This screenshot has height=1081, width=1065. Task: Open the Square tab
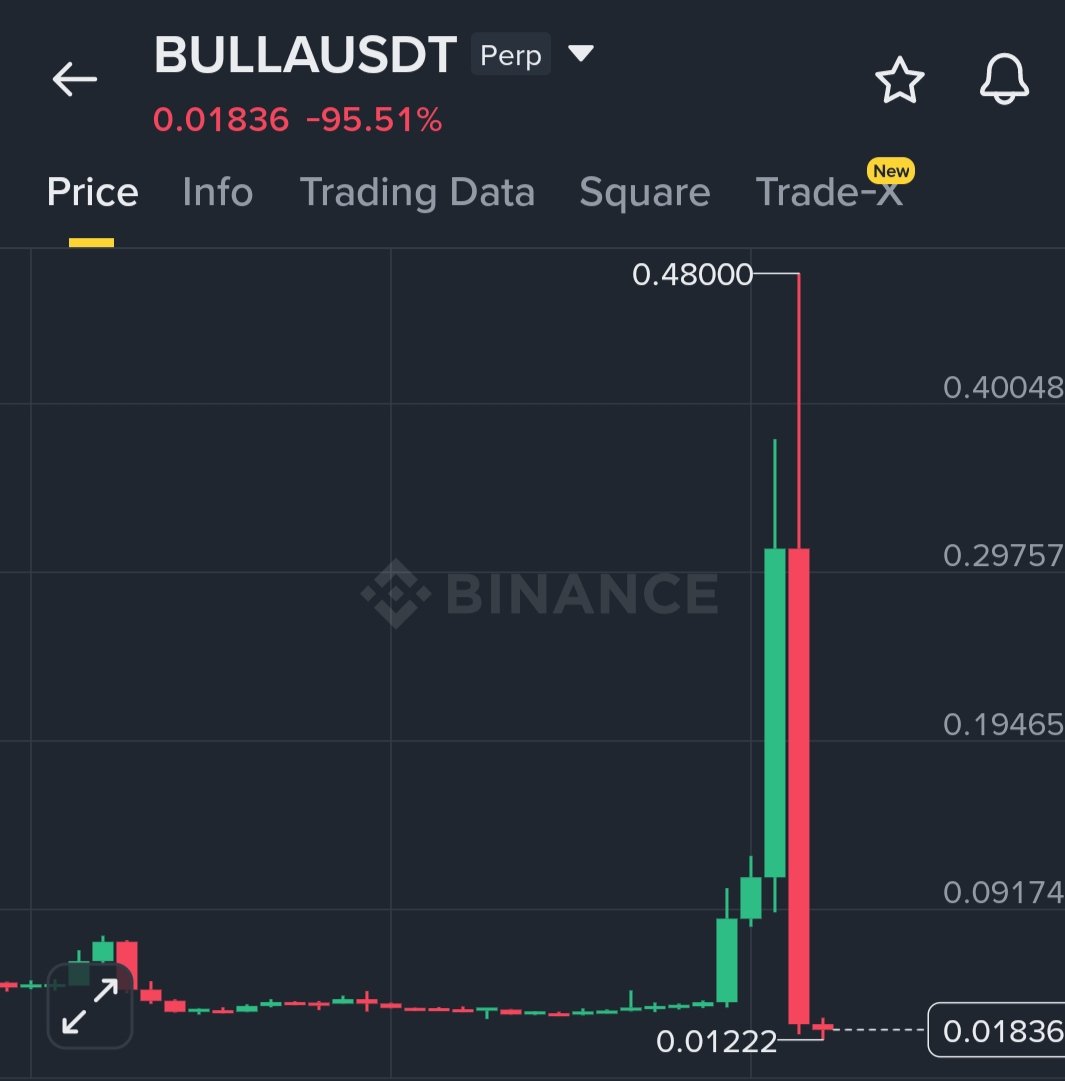pos(644,192)
